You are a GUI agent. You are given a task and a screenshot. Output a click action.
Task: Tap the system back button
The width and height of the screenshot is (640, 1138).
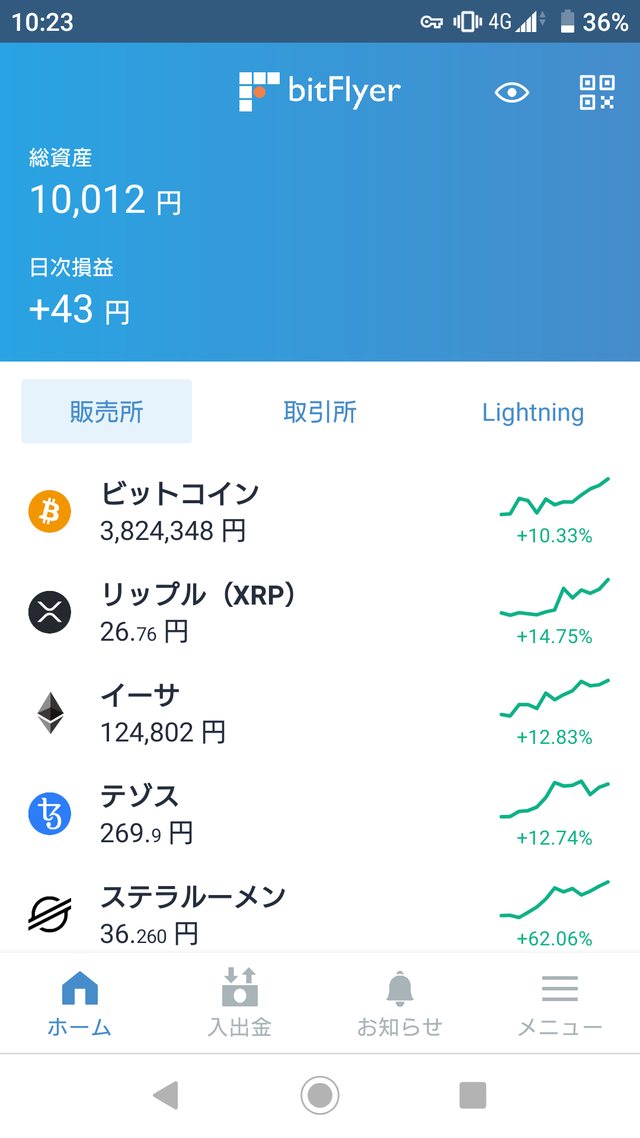[166, 1095]
